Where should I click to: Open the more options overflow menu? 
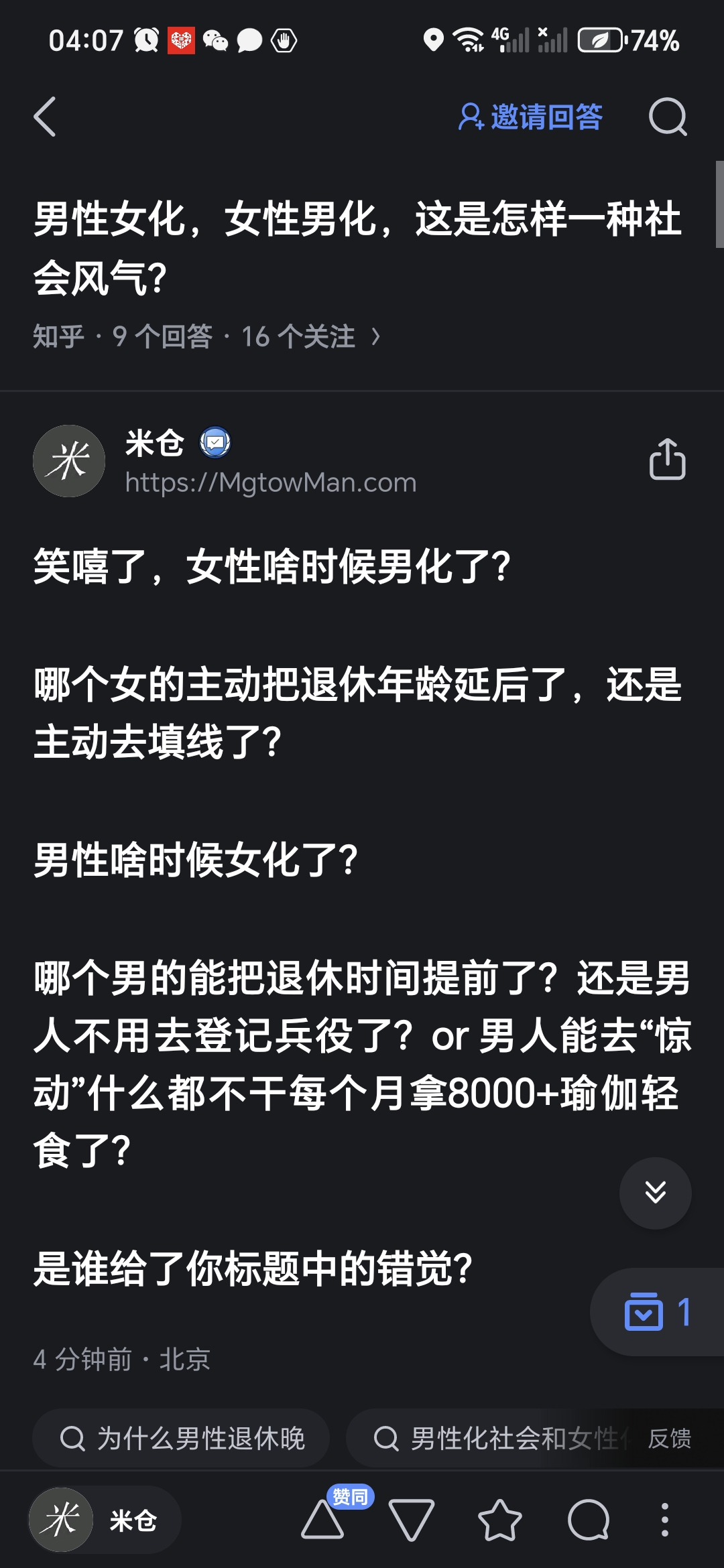click(664, 1520)
